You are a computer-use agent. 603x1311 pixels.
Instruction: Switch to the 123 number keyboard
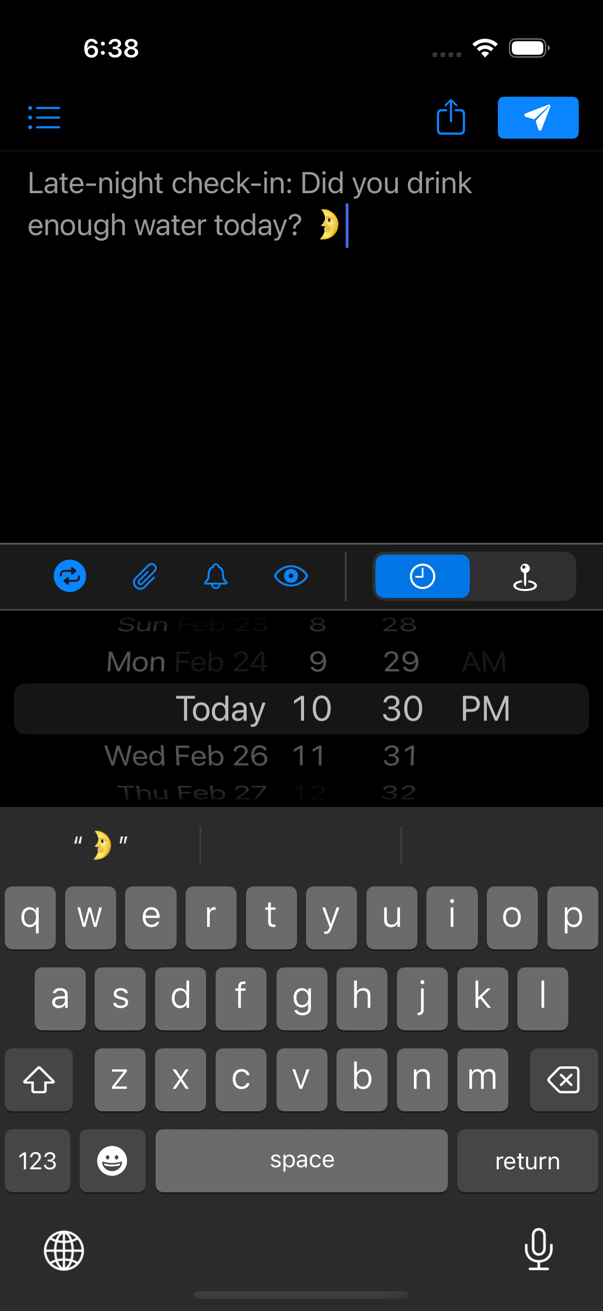[38, 1160]
